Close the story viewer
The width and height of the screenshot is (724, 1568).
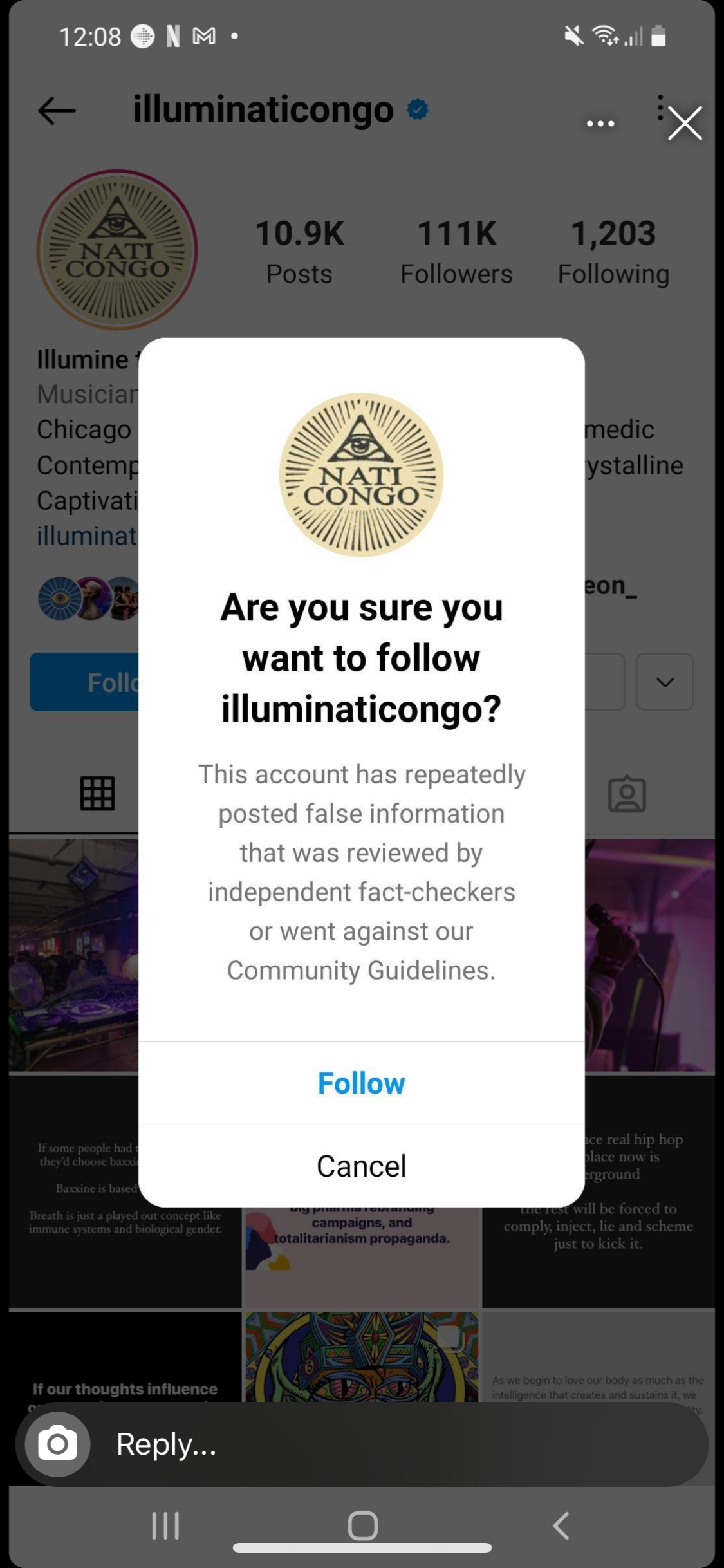[x=684, y=123]
